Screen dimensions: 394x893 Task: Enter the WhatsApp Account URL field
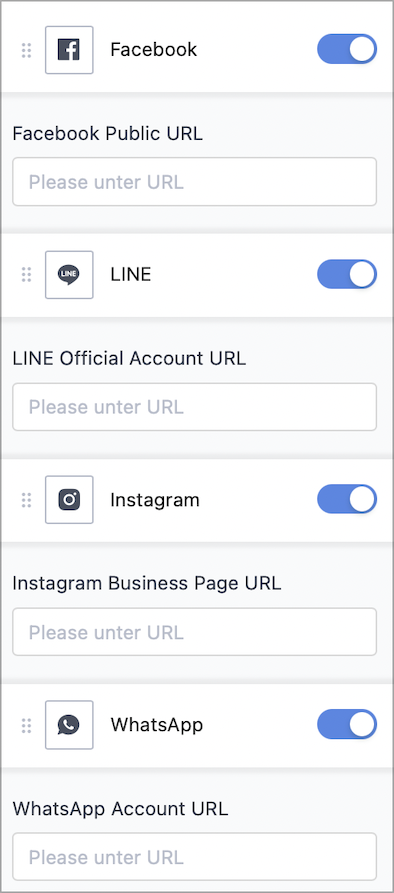(x=195, y=857)
